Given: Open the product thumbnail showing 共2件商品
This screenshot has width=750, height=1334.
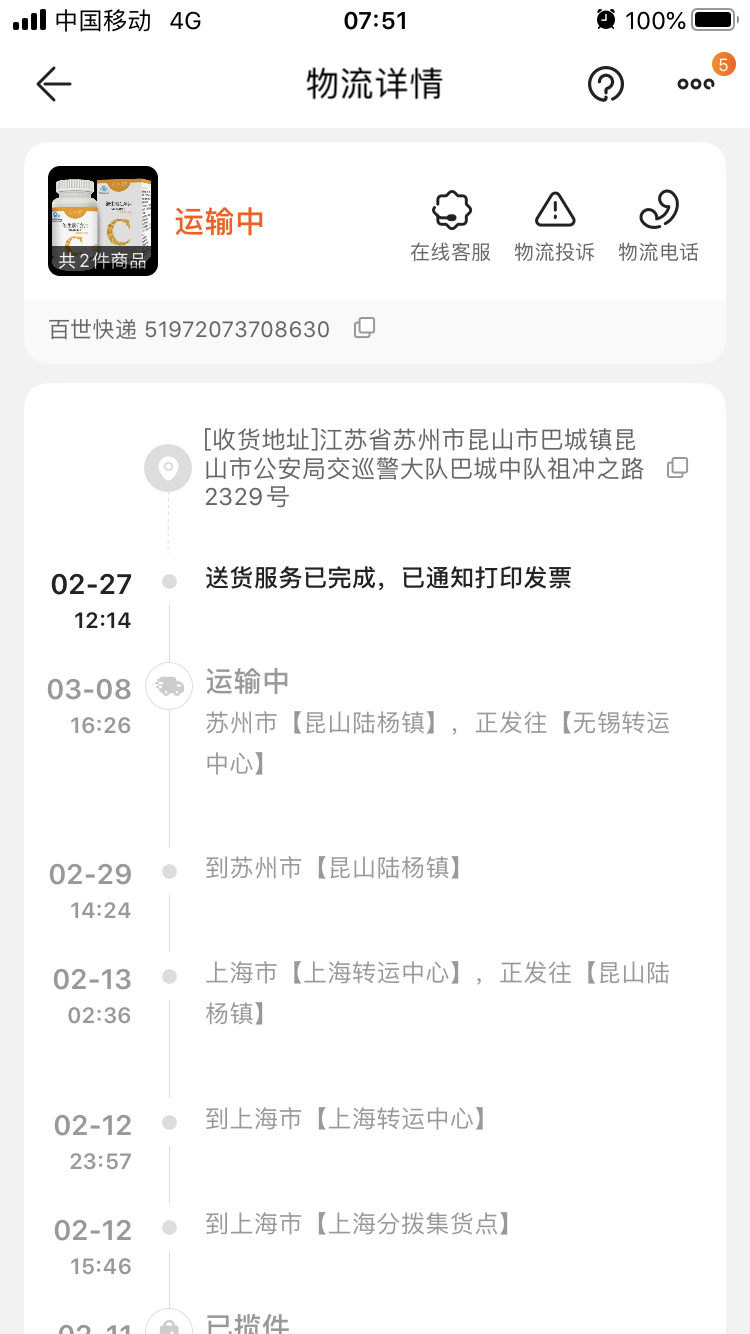Looking at the screenshot, I should [103, 221].
